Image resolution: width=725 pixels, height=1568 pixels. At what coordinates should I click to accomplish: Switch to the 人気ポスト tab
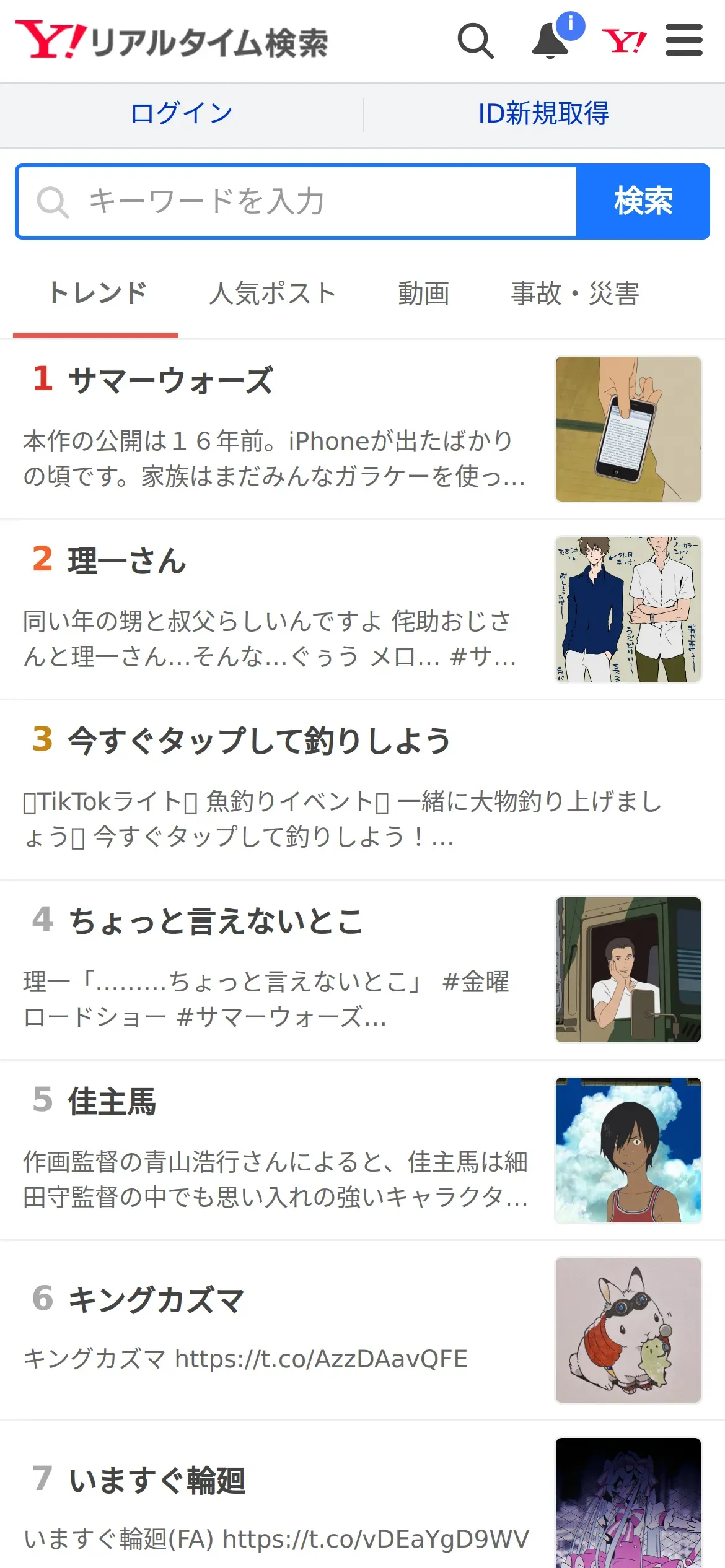(x=272, y=293)
